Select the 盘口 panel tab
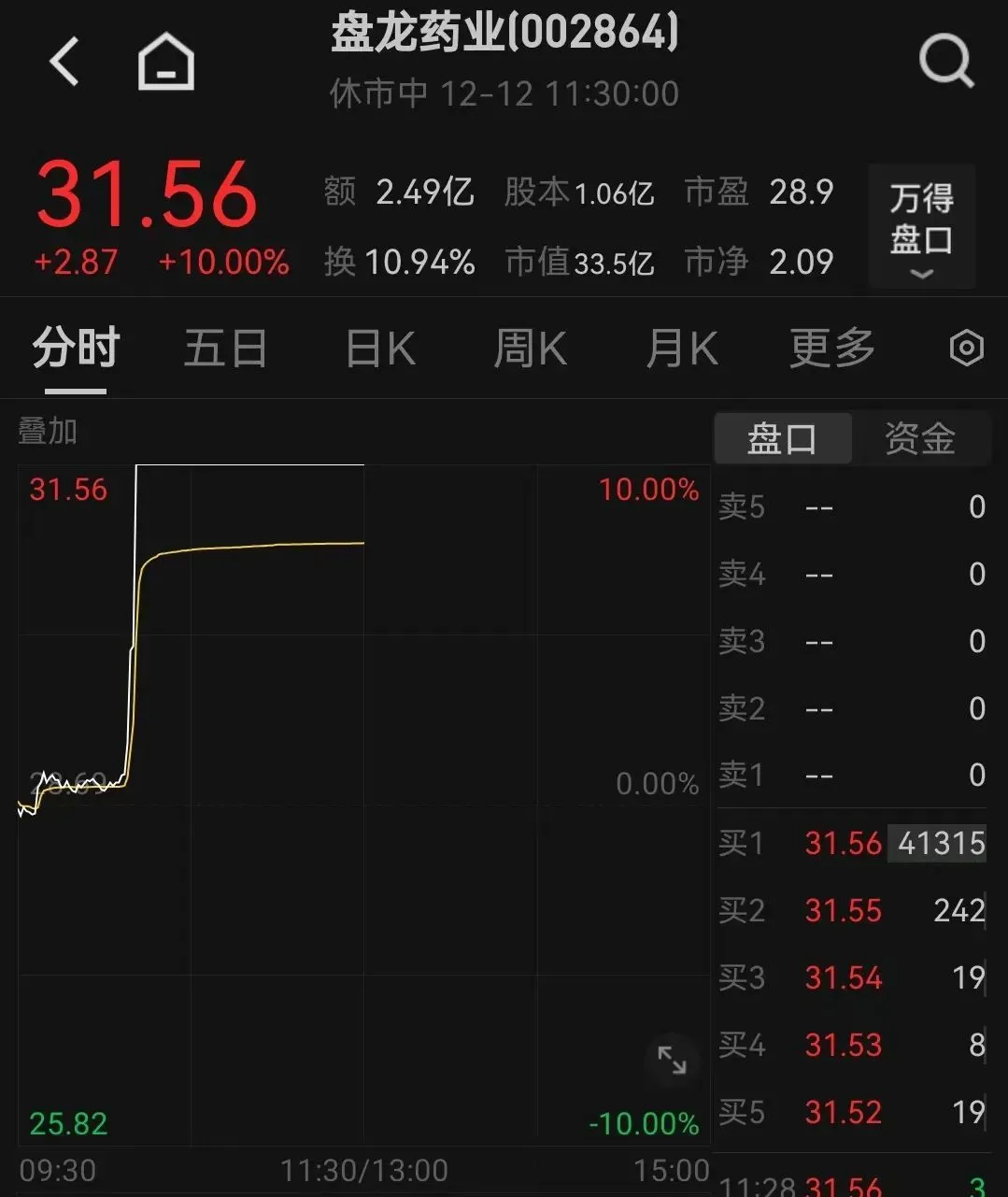This screenshot has height=1197, width=1008. pyautogui.click(x=782, y=438)
